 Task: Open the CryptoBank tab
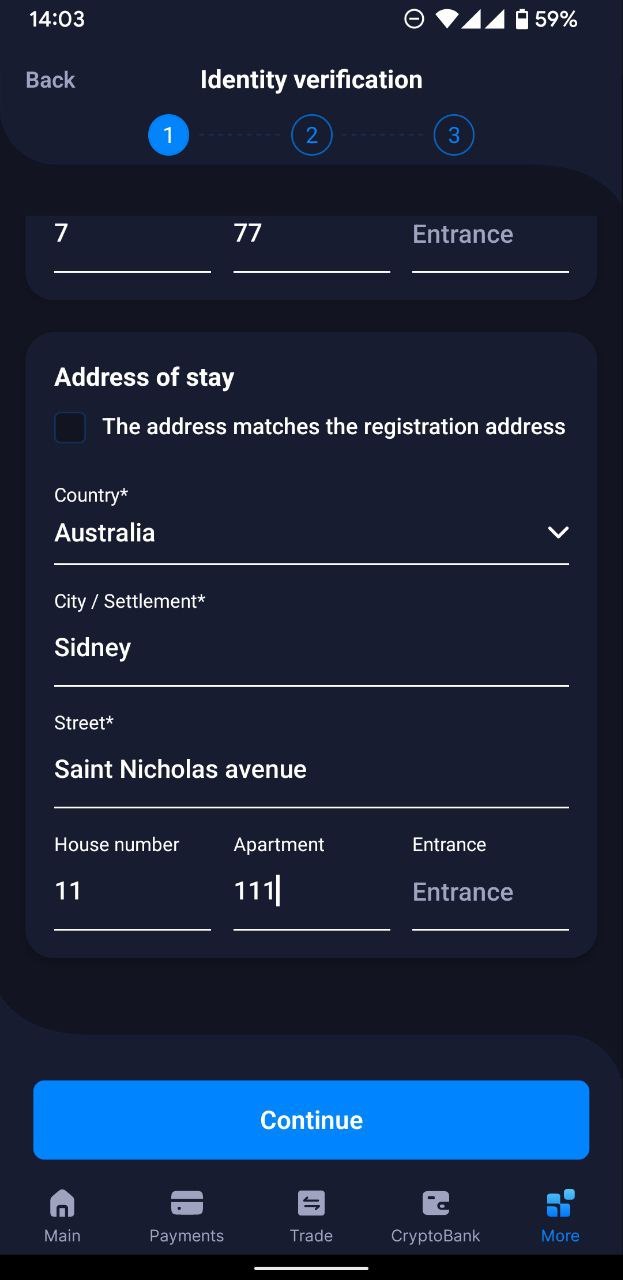coord(435,1216)
